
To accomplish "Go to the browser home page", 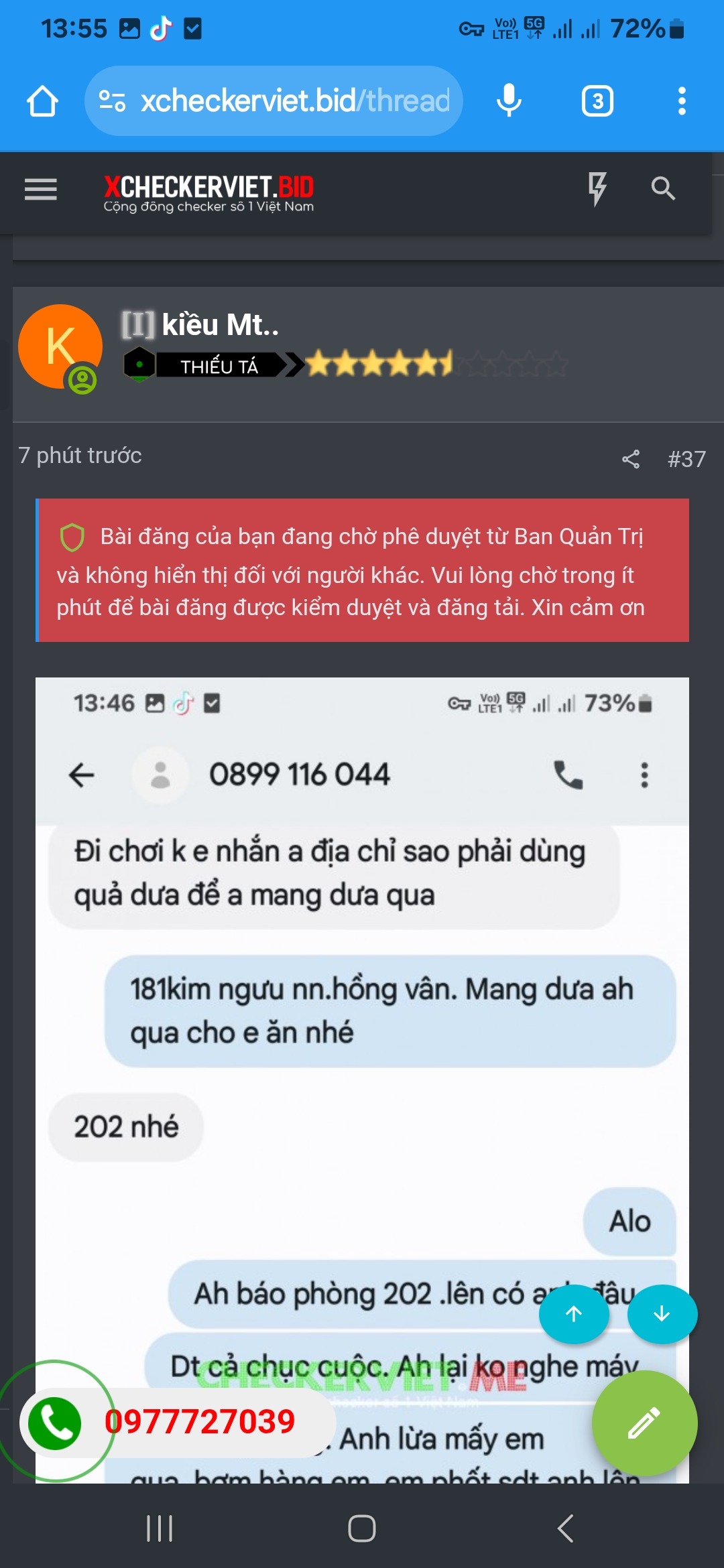I will [42, 101].
